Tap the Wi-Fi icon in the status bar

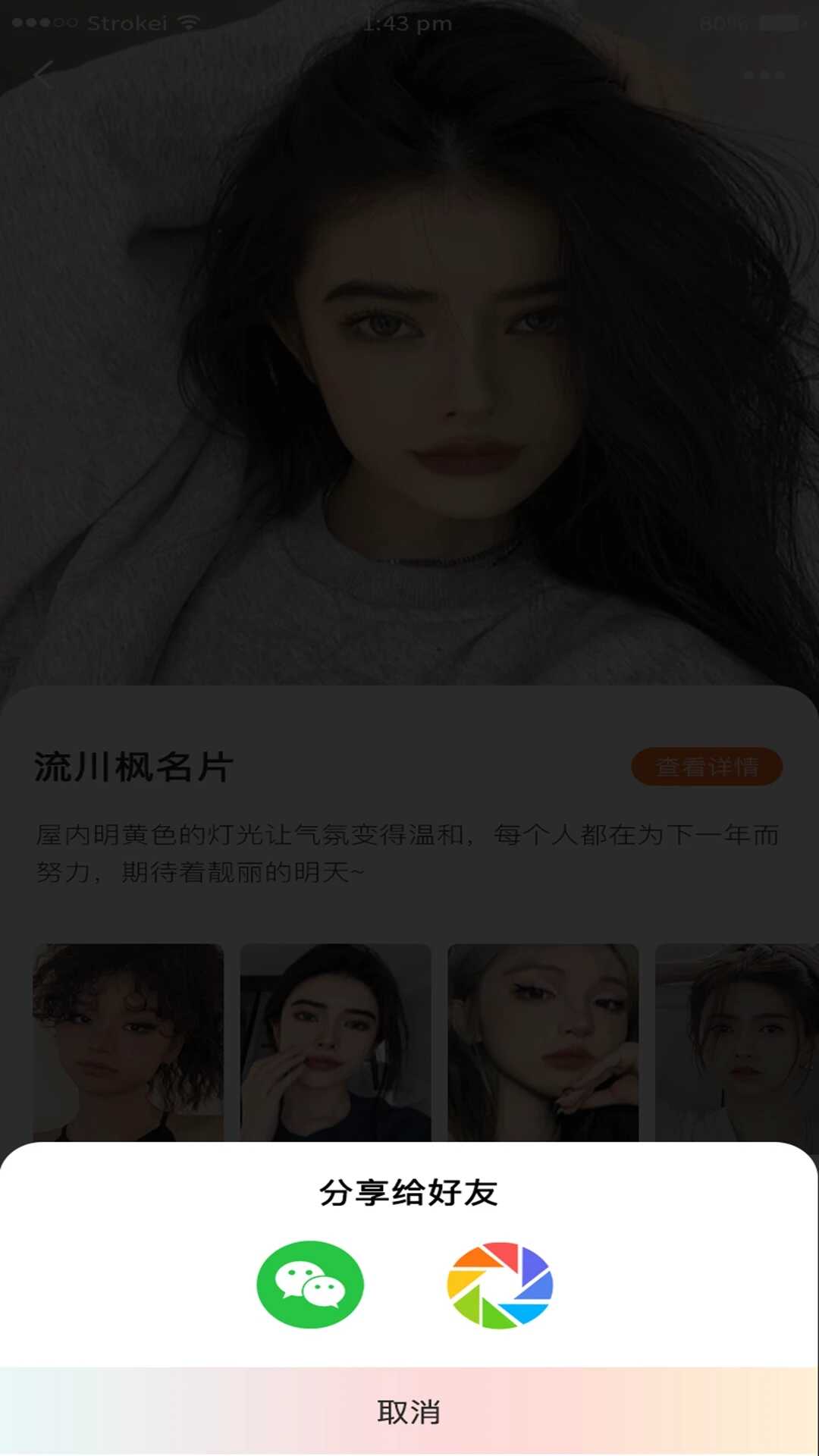click(187, 23)
